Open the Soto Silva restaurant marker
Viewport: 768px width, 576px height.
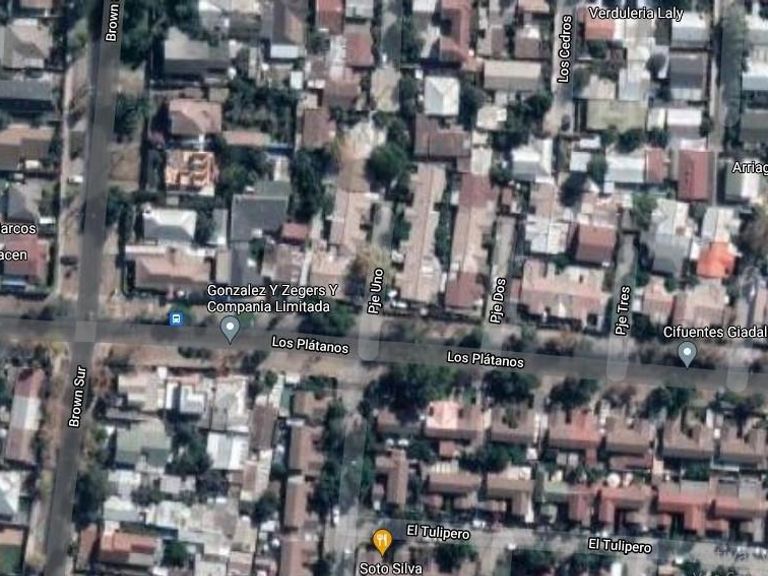pyautogui.click(x=381, y=541)
